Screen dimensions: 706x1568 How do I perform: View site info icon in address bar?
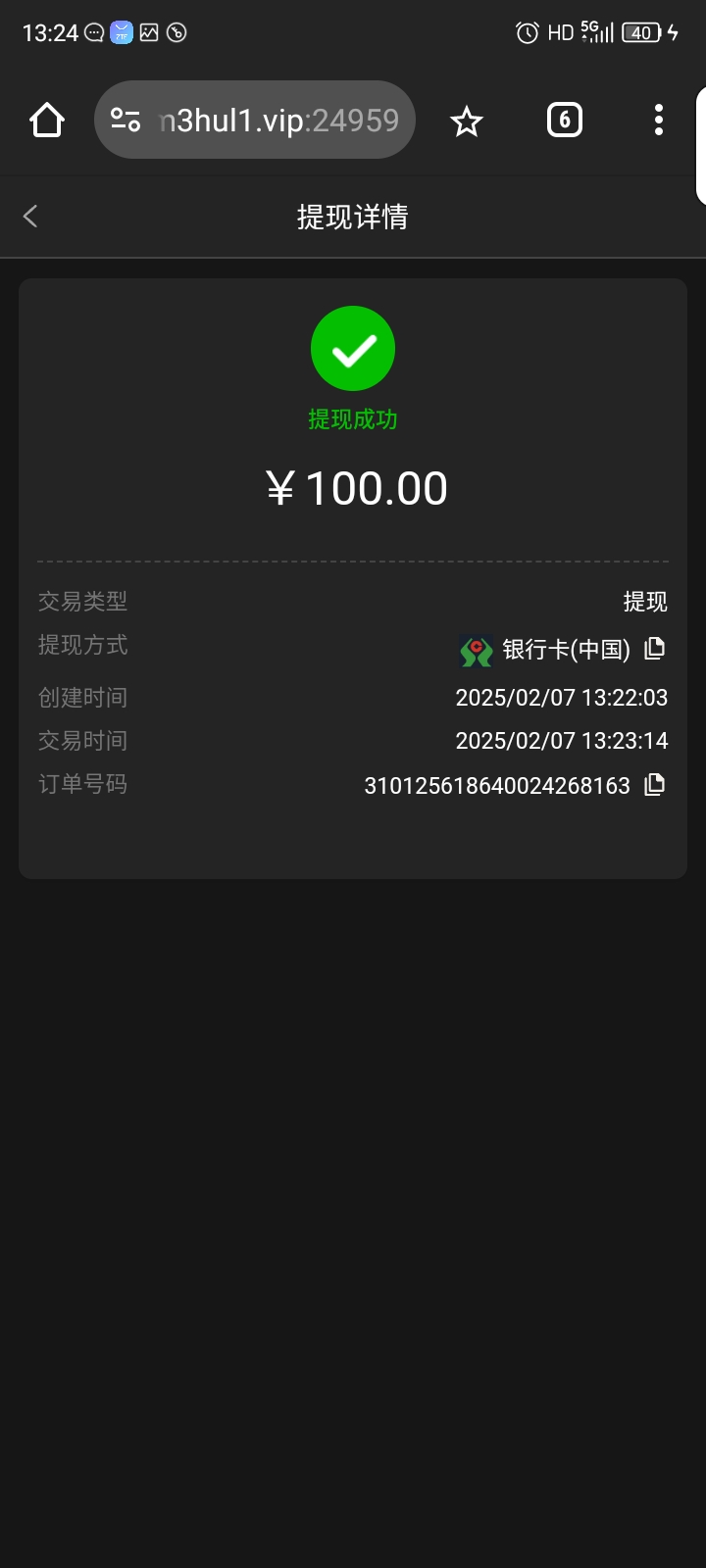[x=126, y=121]
